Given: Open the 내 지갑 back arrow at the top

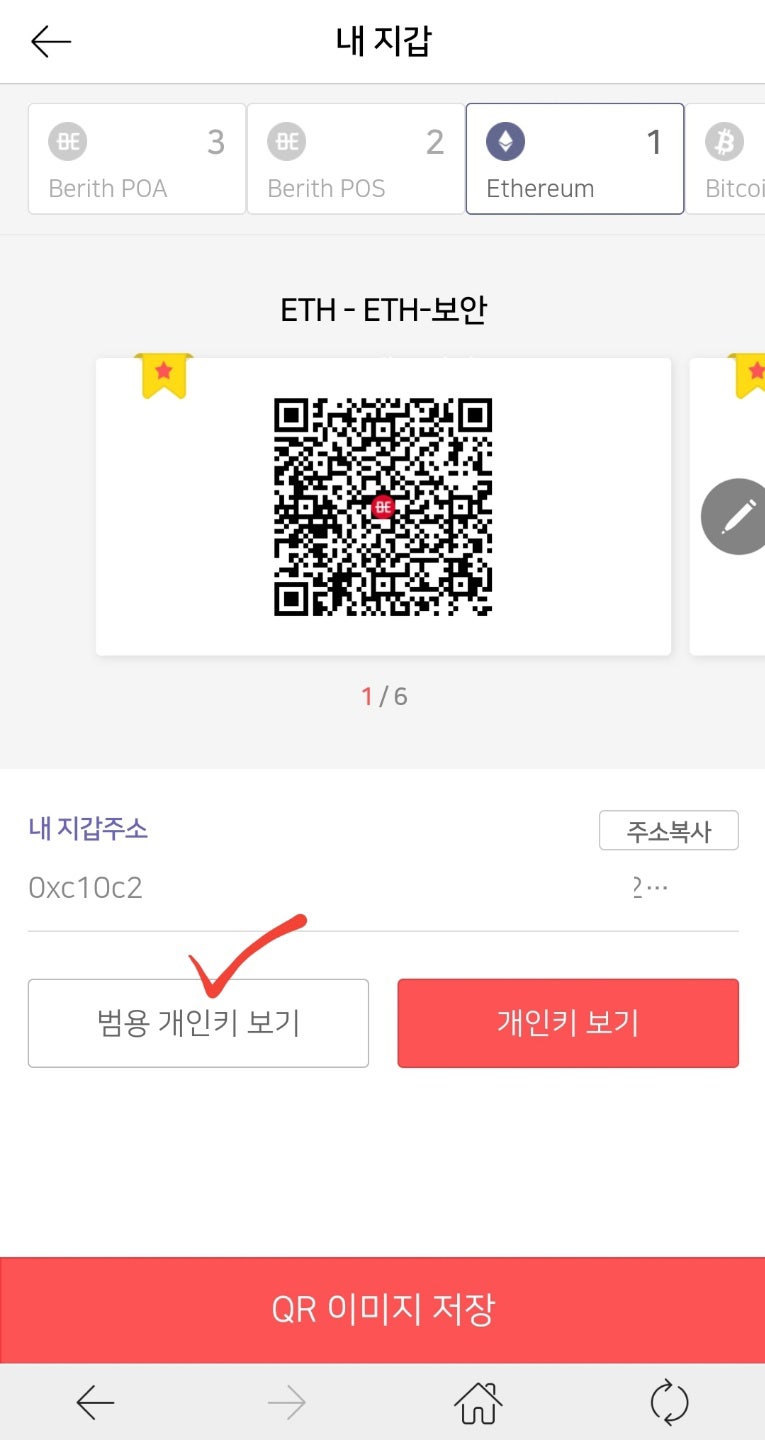Looking at the screenshot, I should pyautogui.click(x=52, y=41).
